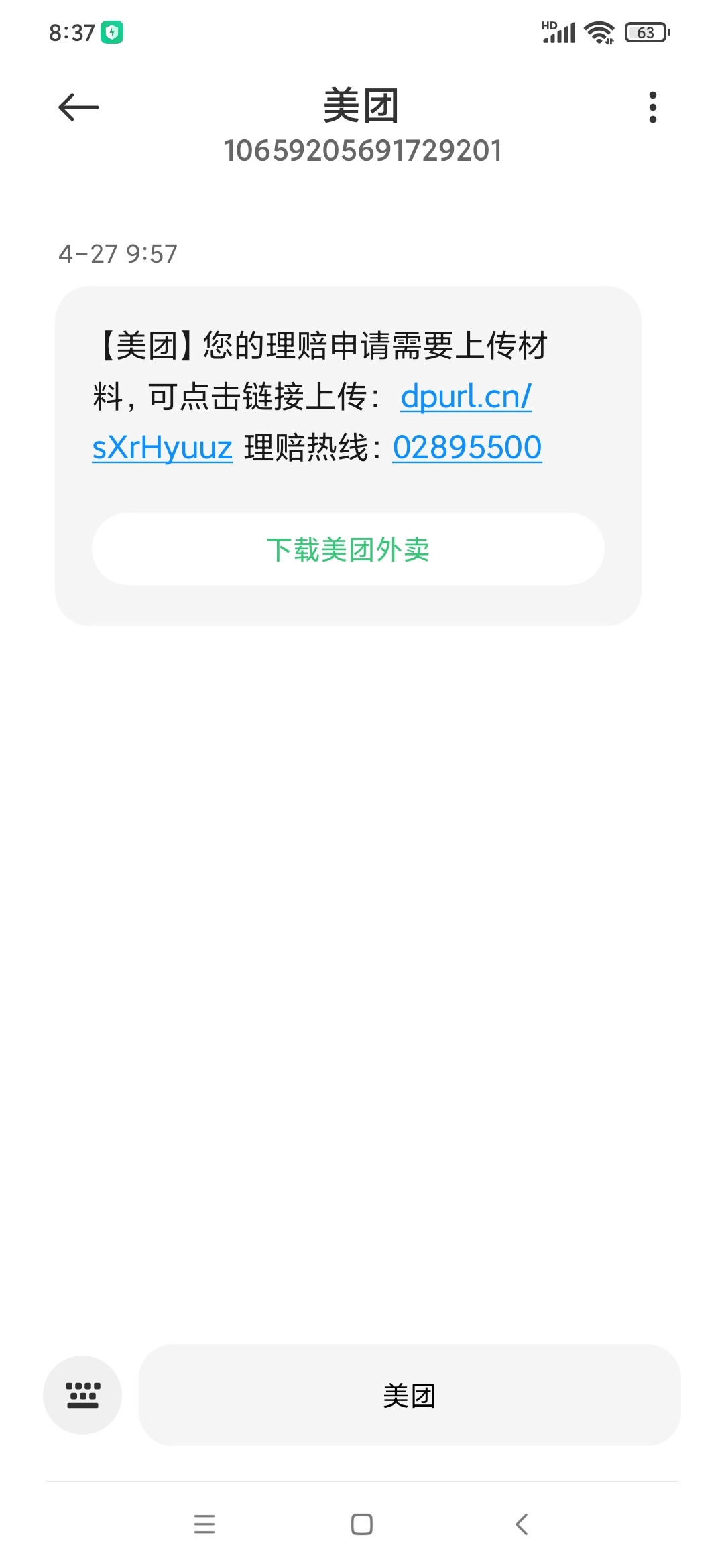Call the claims hotline 02895500
This screenshot has width=724, height=1568.
(467, 448)
